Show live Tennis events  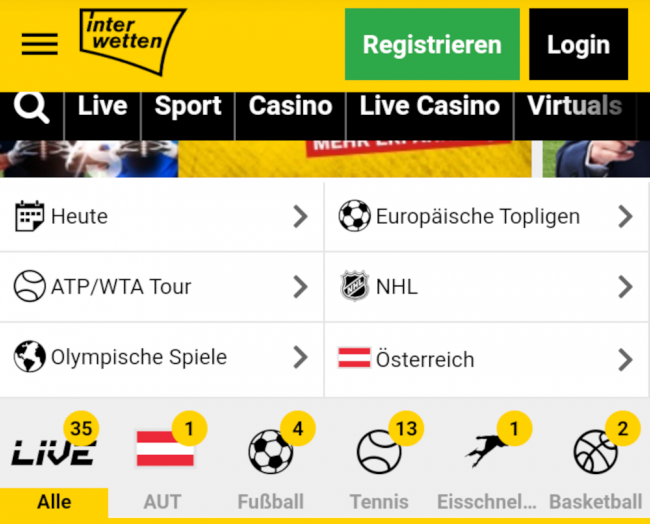point(379,465)
